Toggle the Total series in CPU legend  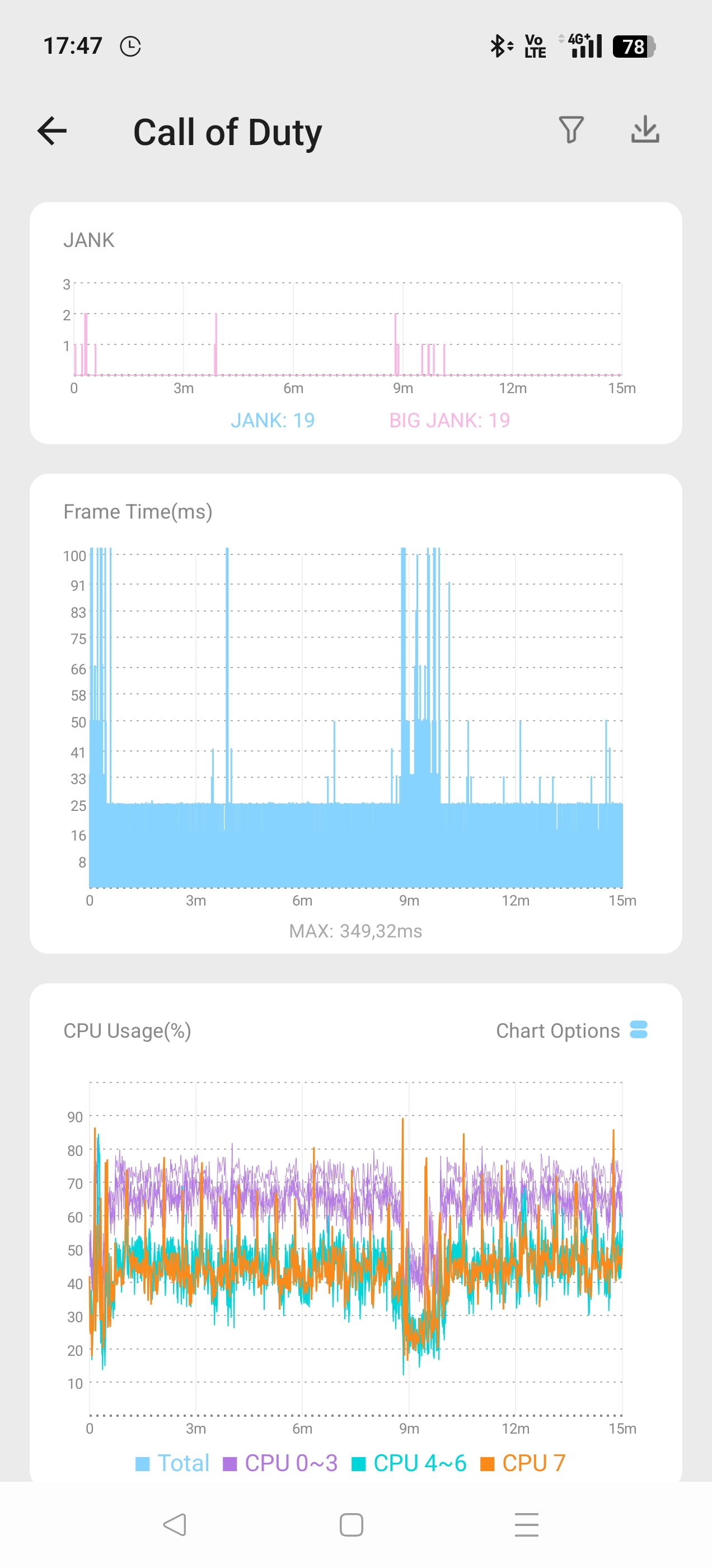172,1463
